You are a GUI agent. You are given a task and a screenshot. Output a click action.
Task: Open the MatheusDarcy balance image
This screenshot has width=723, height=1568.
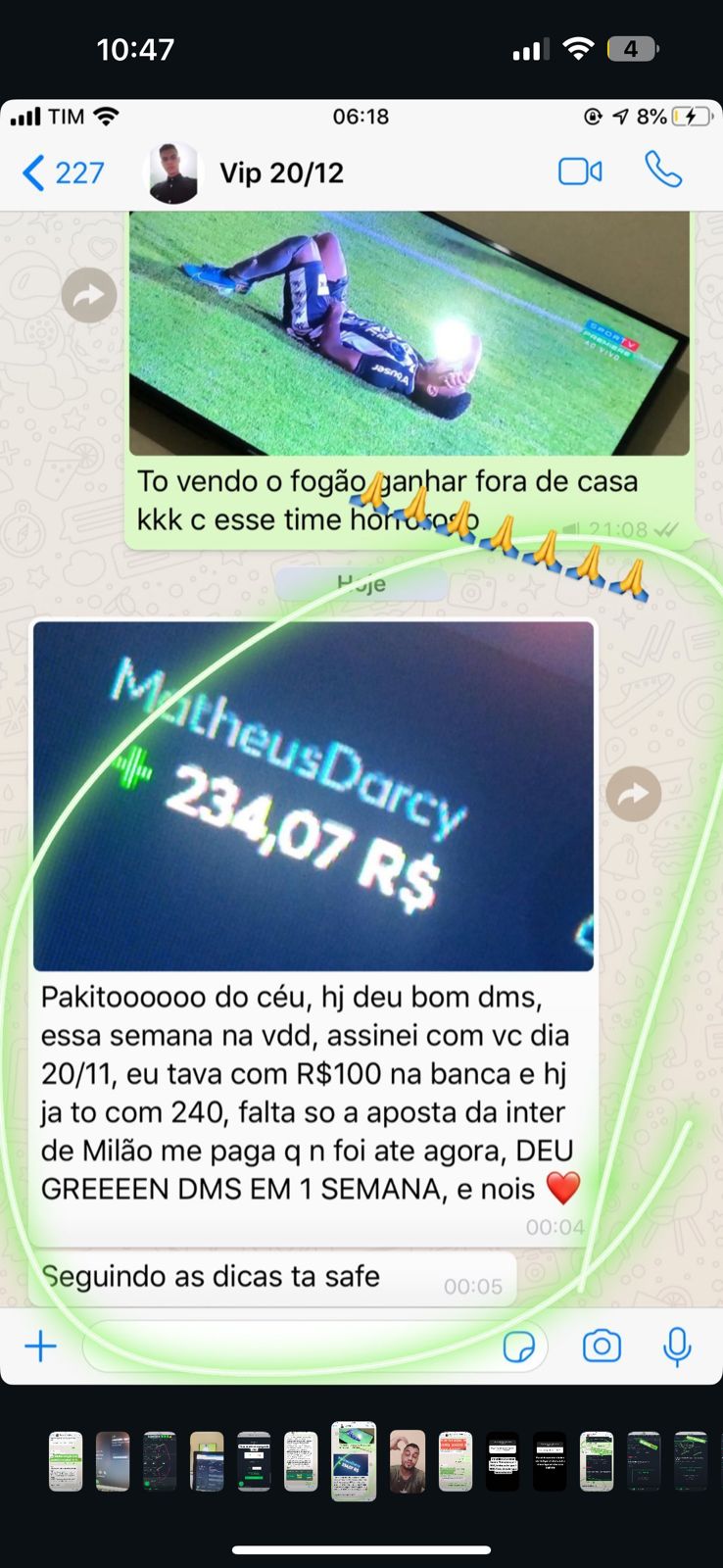click(313, 794)
